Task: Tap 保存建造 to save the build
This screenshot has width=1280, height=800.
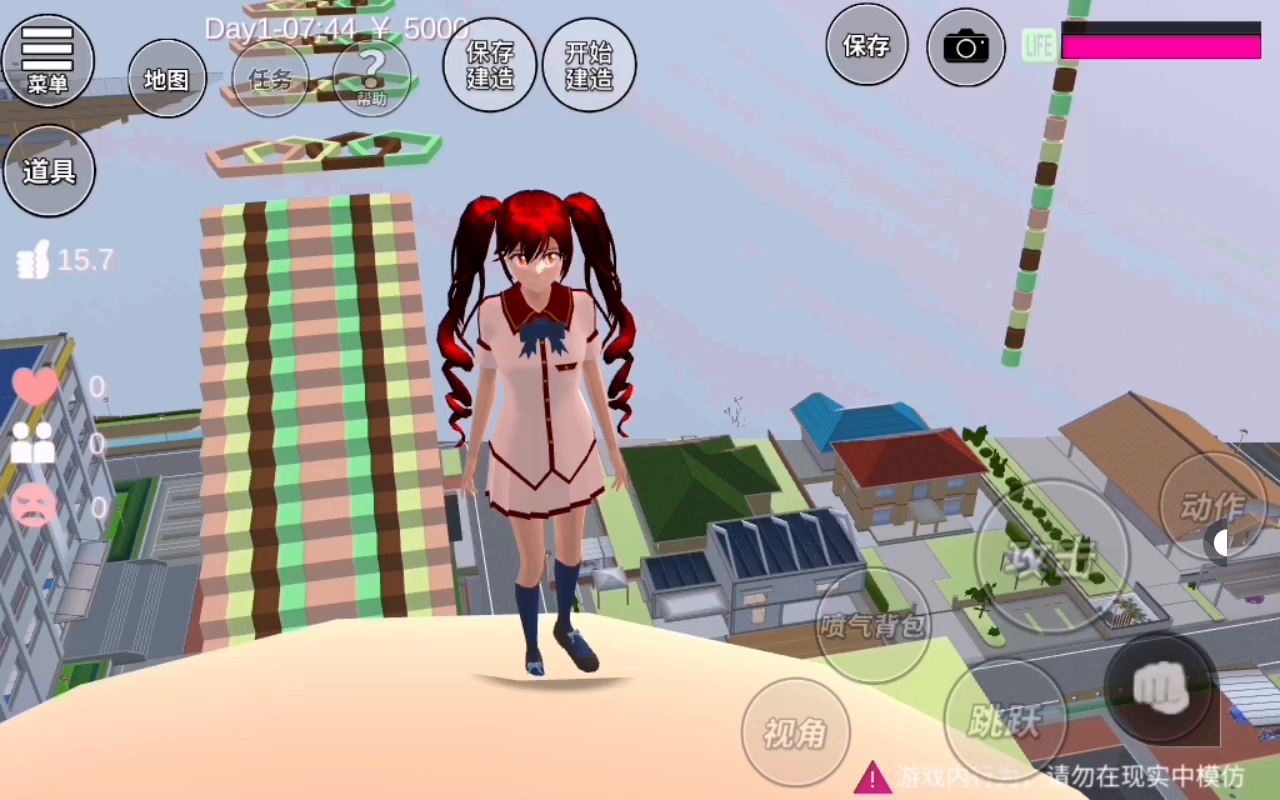Action: click(490, 65)
